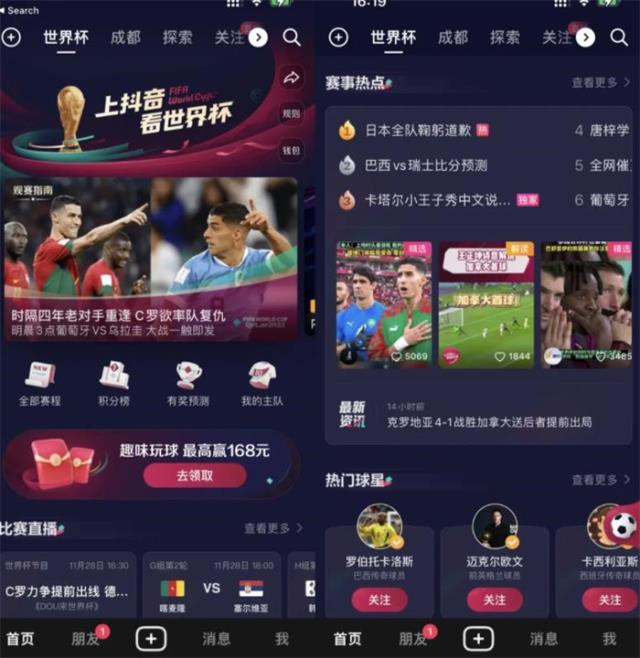Screen dimensions: 640x658
Task: View more next to 热门球星
Action: (600, 480)
